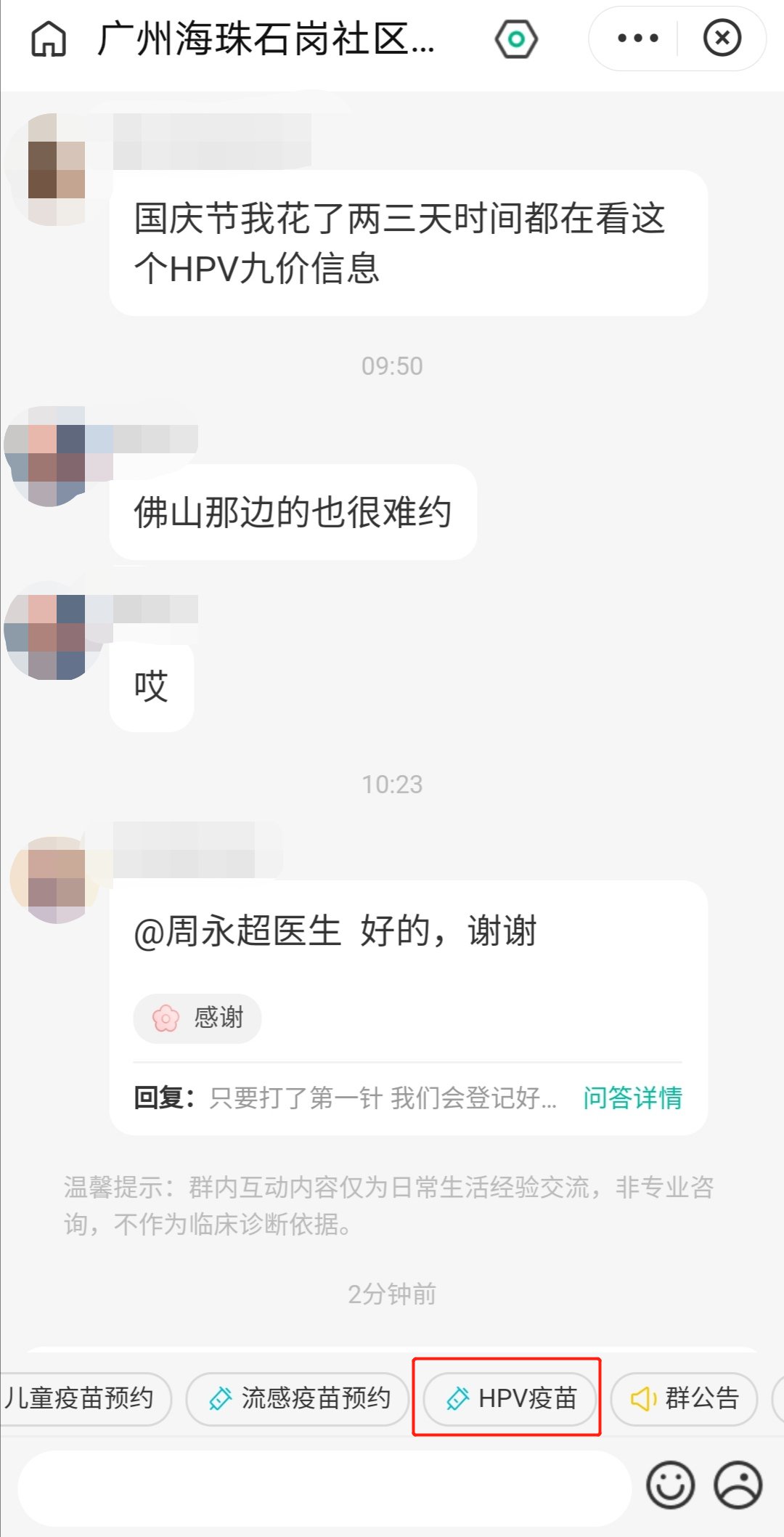View 群公告 group announcement
Viewport: 784px width, 1537px height.
(684, 1398)
